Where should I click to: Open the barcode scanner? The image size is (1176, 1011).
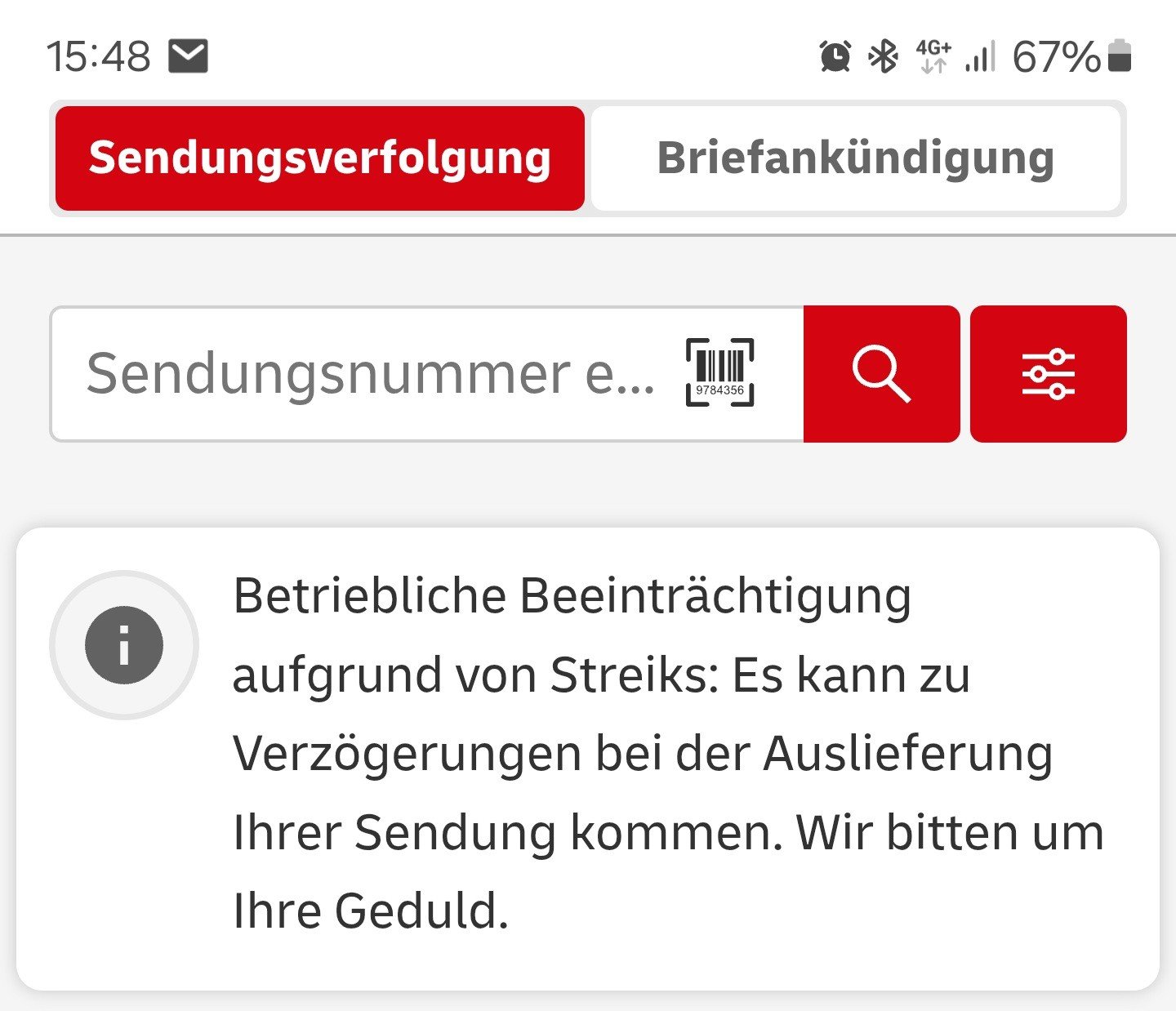click(719, 372)
